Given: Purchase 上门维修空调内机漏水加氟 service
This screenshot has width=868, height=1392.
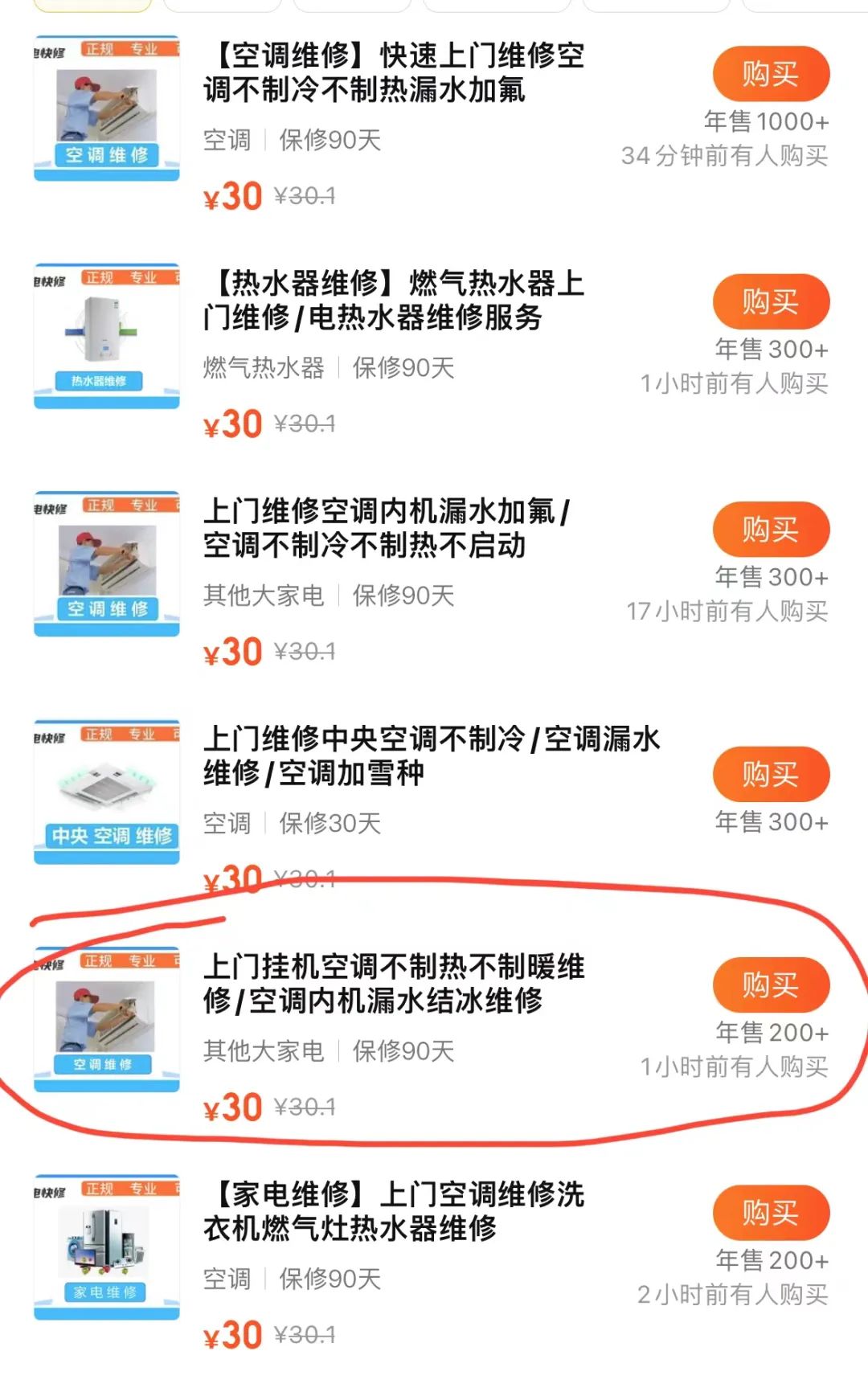Looking at the screenshot, I should [x=770, y=530].
